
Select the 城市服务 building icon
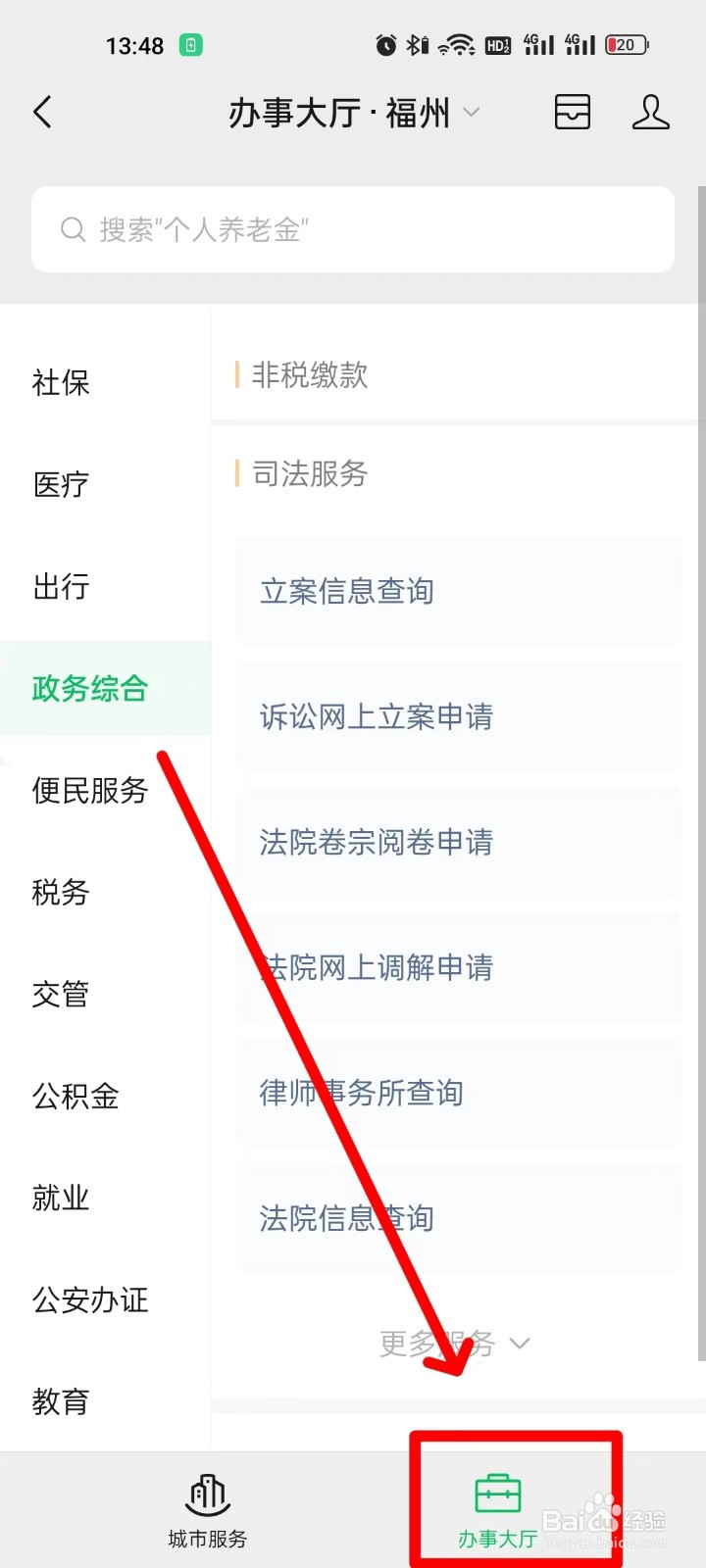pos(206,1492)
